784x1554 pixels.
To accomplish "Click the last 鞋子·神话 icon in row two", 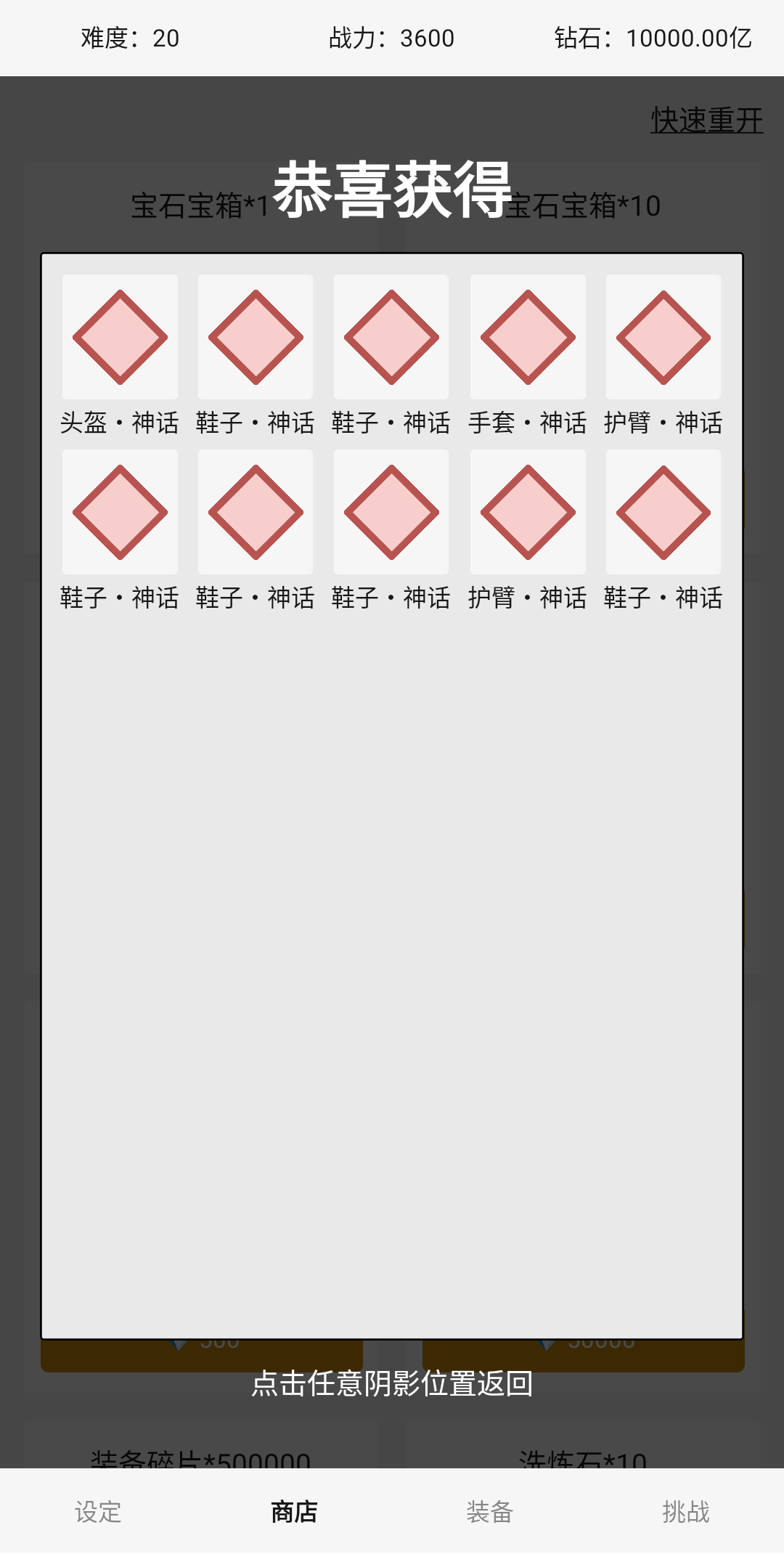I will (x=663, y=512).
